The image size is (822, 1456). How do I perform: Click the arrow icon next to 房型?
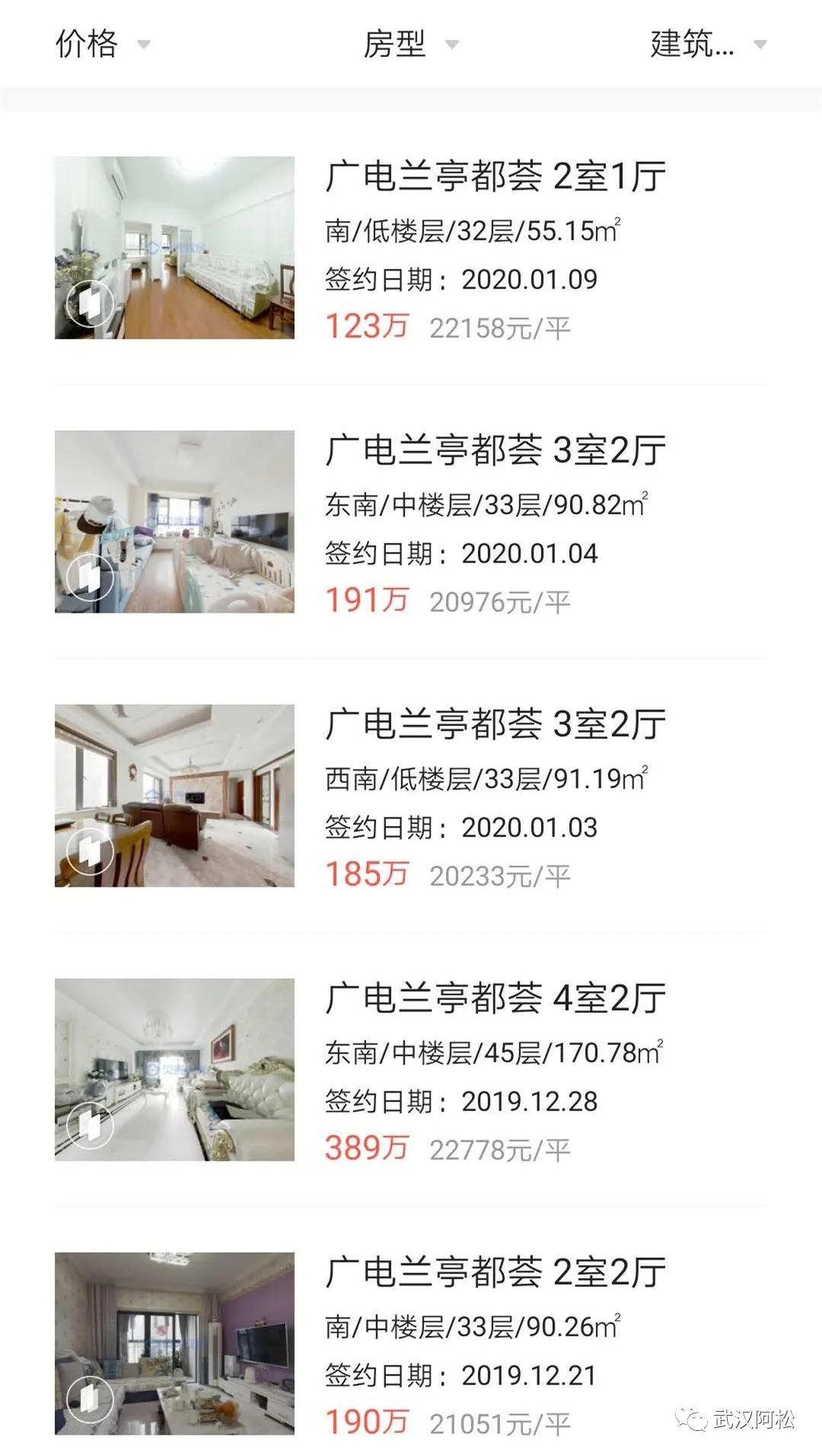451,46
